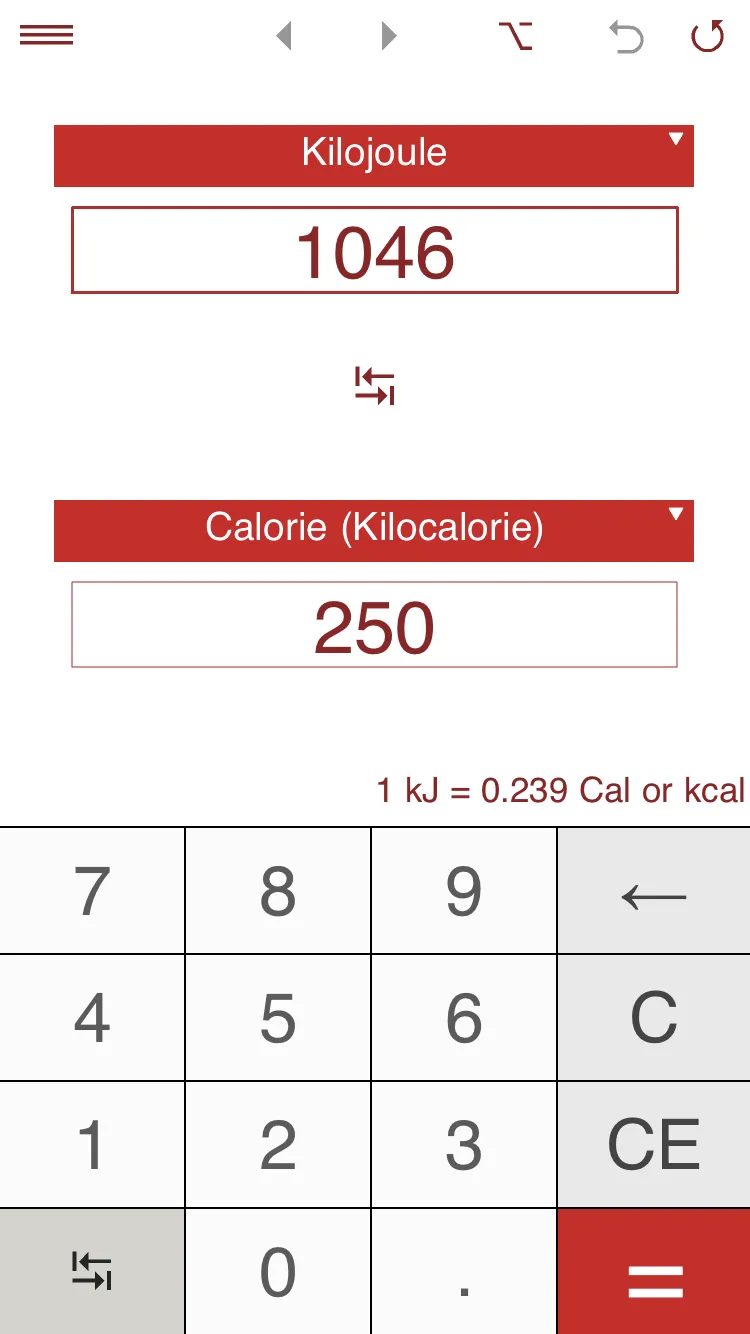Tap the swap key on the keypad

92,1272
